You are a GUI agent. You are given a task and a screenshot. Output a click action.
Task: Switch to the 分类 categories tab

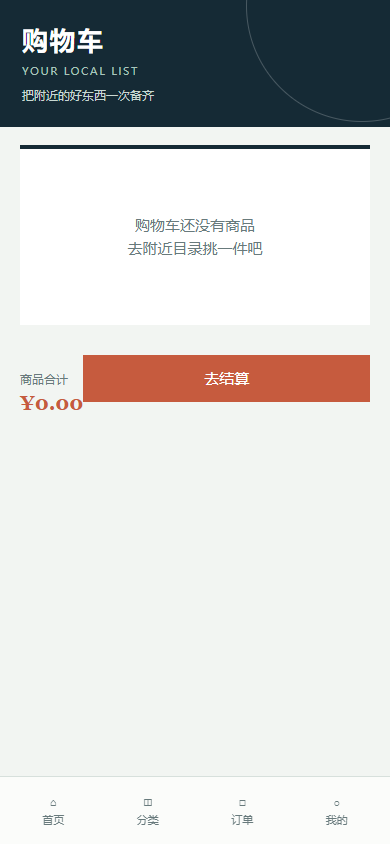pos(148,812)
